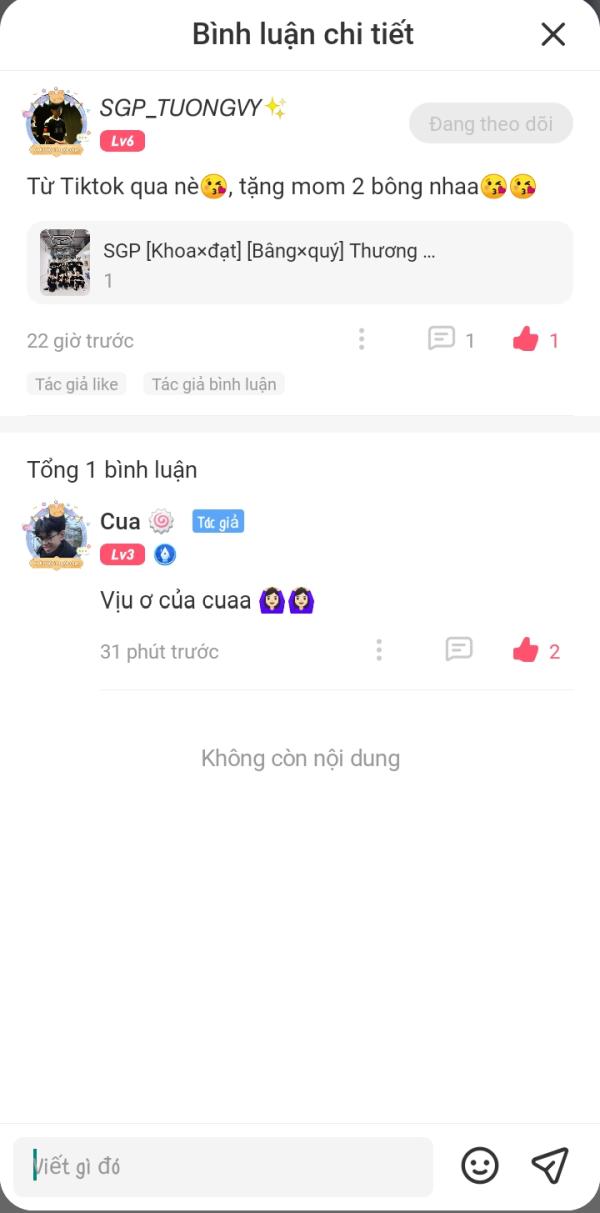
Task: Send the comment with paper plane icon
Action: pyautogui.click(x=550, y=1165)
